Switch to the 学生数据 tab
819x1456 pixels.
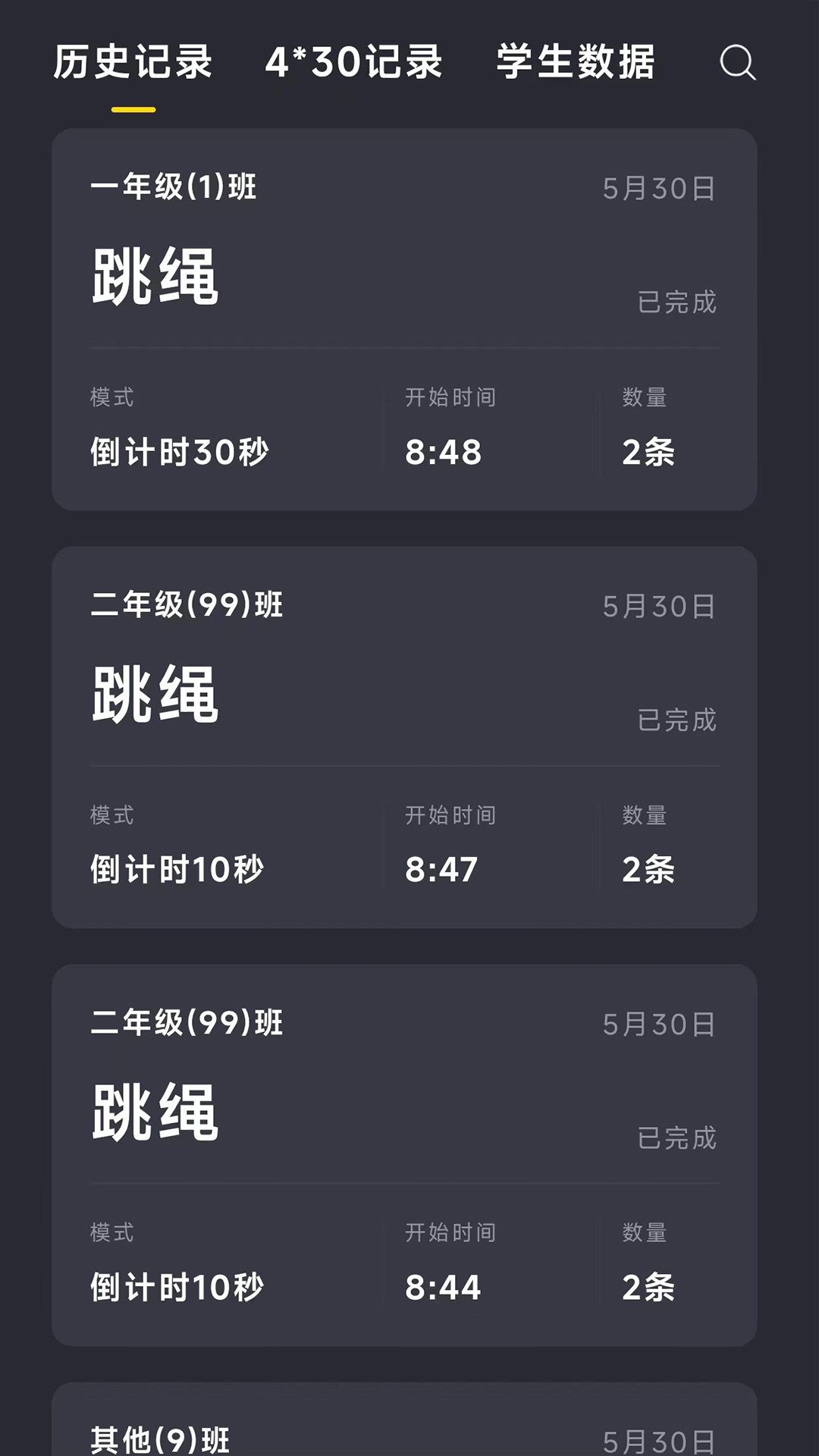tap(575, 64)
